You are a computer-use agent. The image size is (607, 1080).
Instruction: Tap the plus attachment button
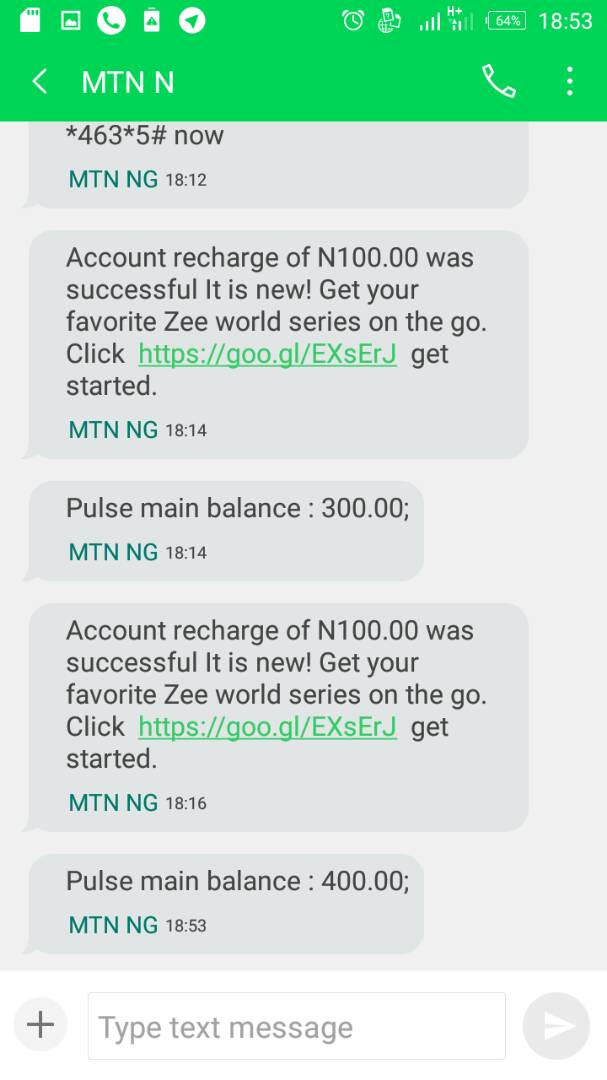40,1025
